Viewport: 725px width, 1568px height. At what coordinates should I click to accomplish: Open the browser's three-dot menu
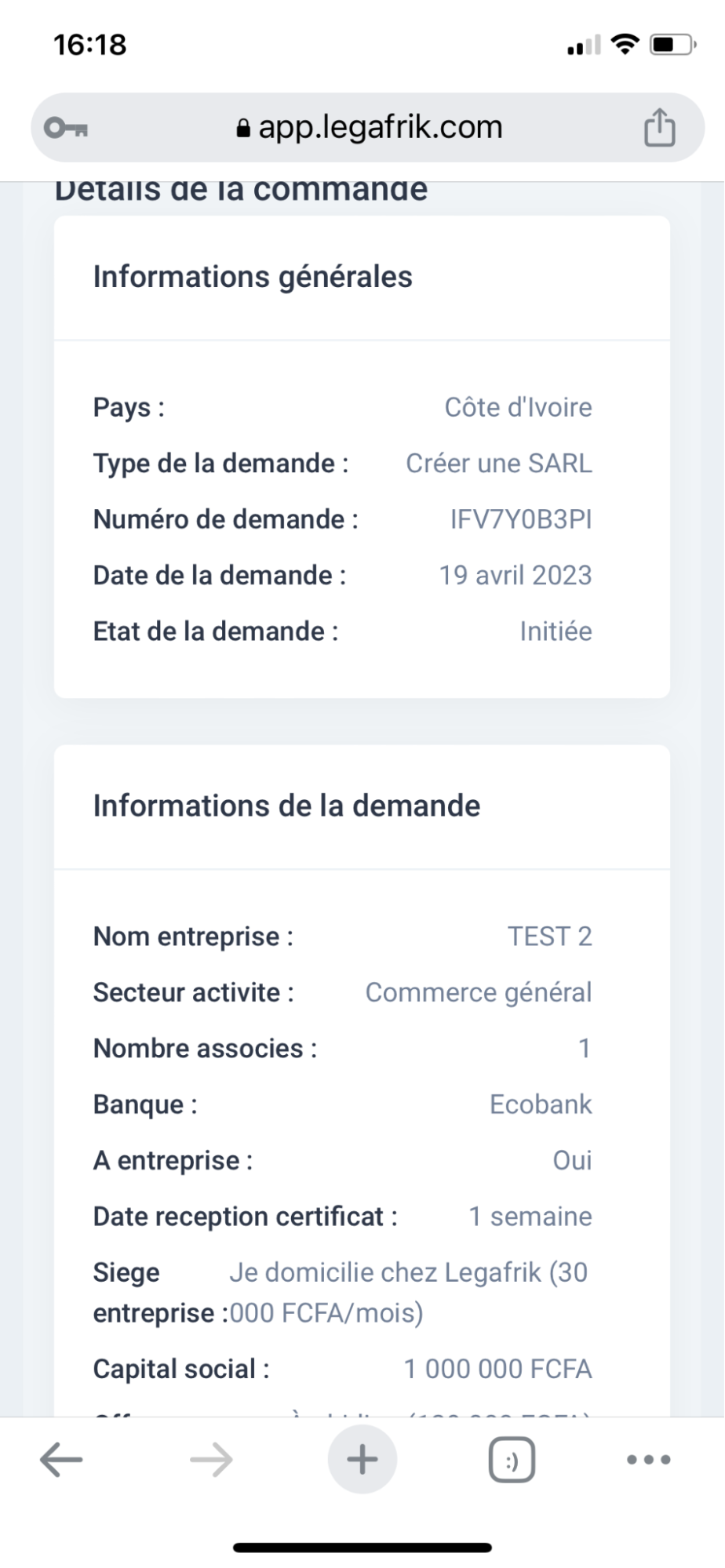(649, 1460)
